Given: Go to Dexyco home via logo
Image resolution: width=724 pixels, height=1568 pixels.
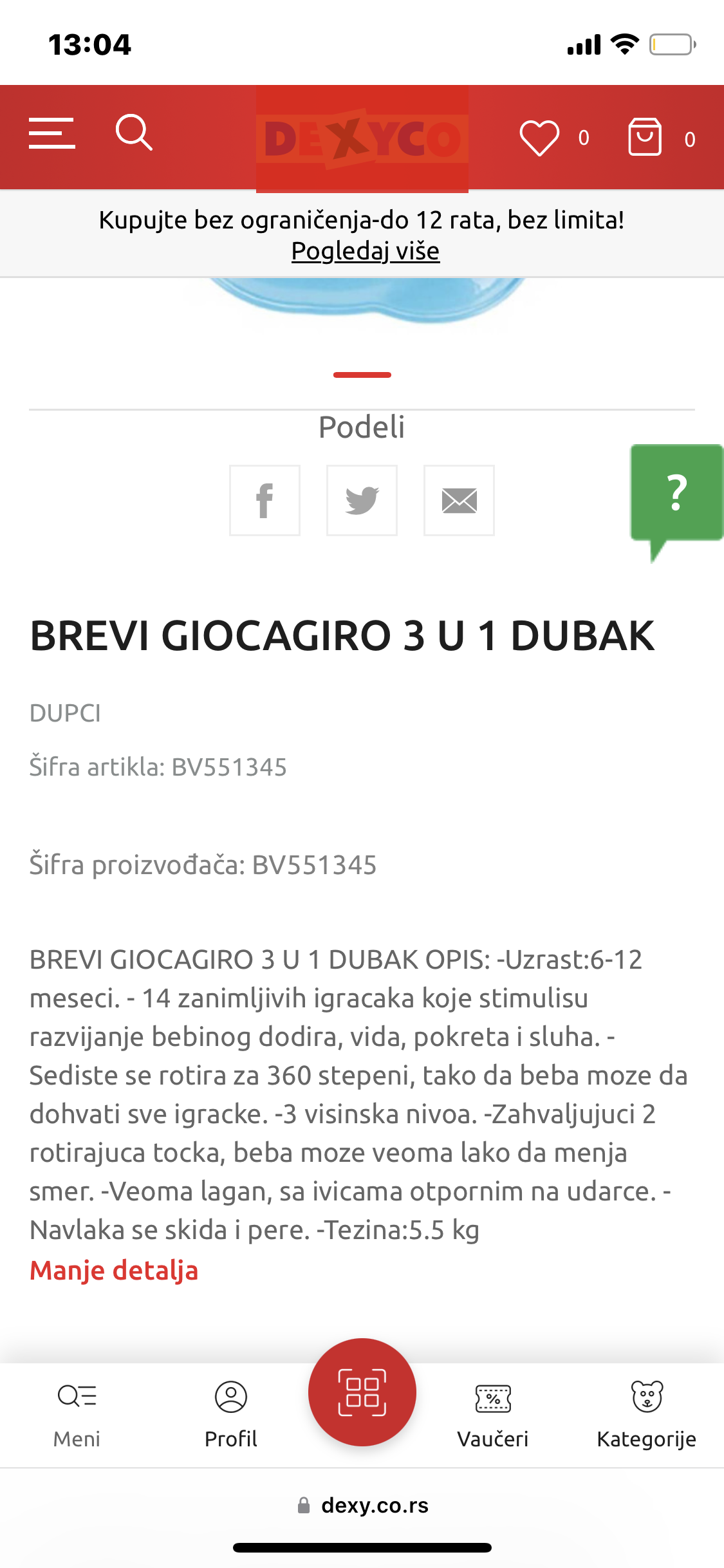Looking at the screenshot, I should 362,139.
